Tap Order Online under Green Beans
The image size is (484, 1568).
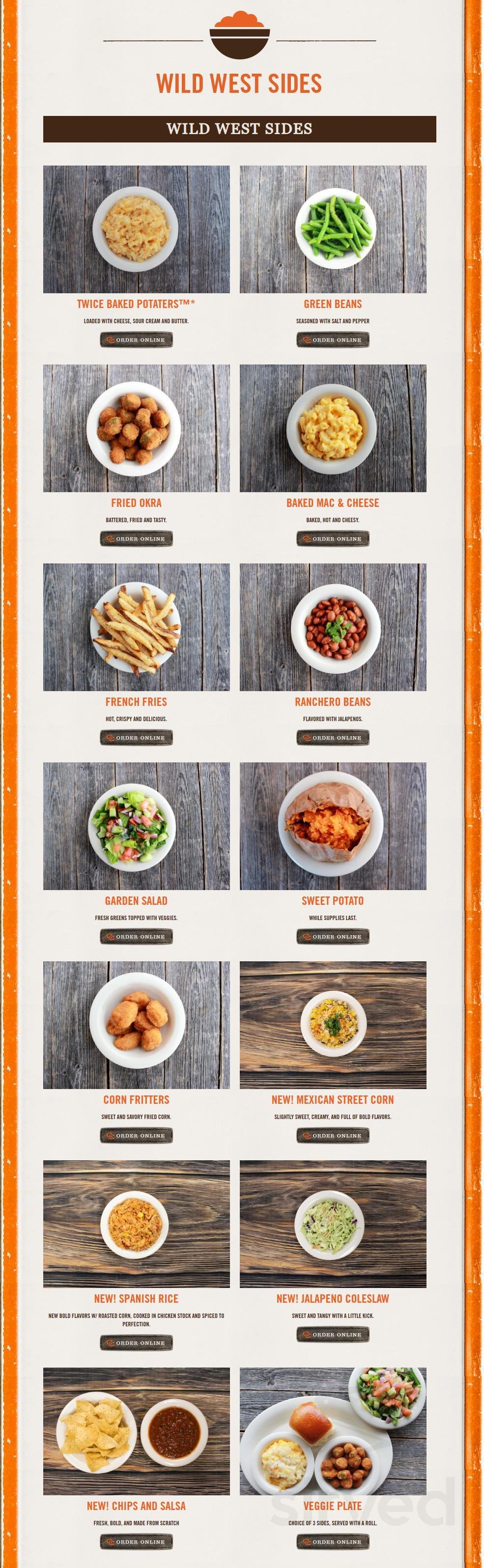point(332,339)
